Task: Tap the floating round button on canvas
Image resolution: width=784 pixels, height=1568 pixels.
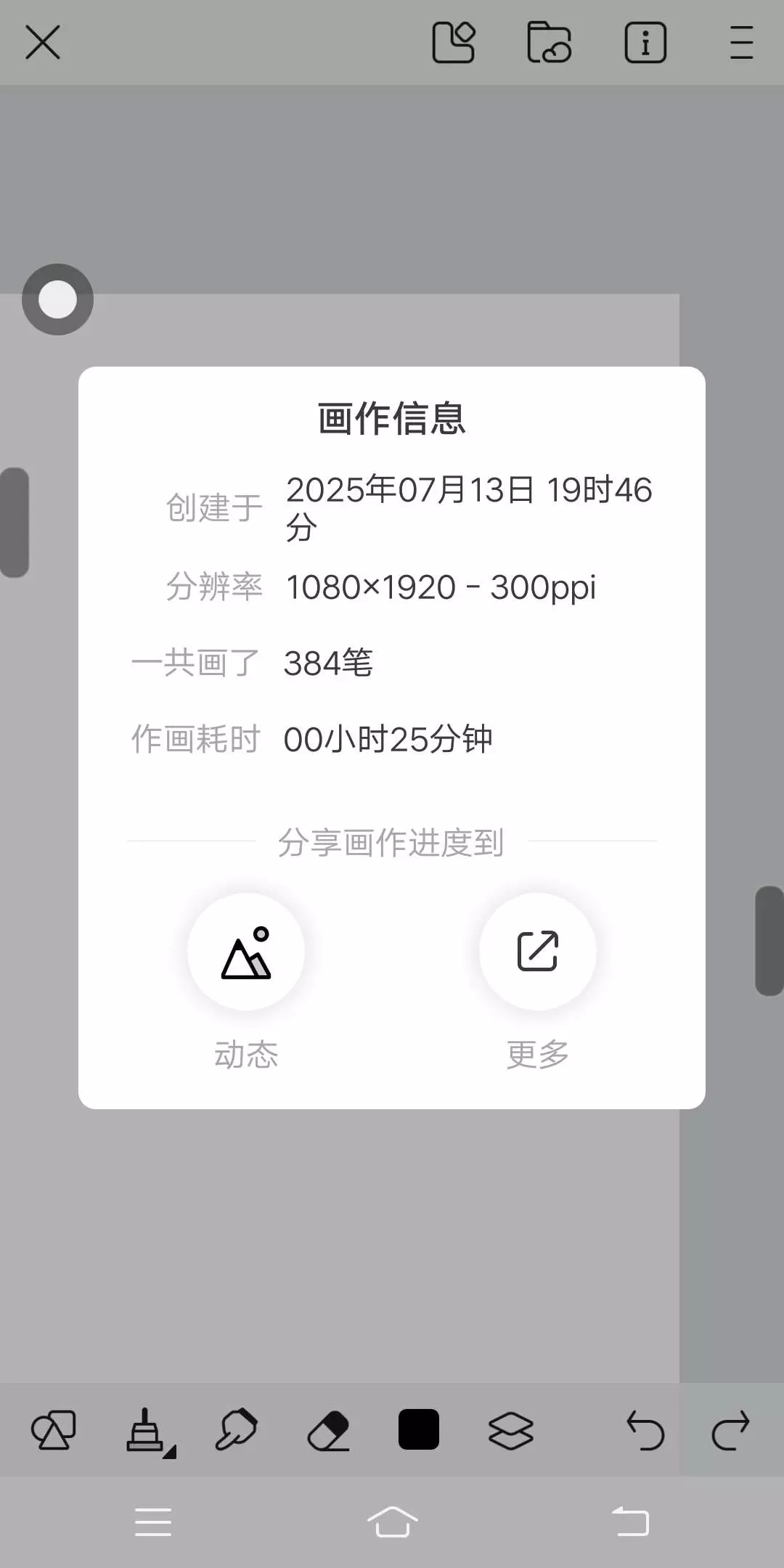Action: coord(58,299)
